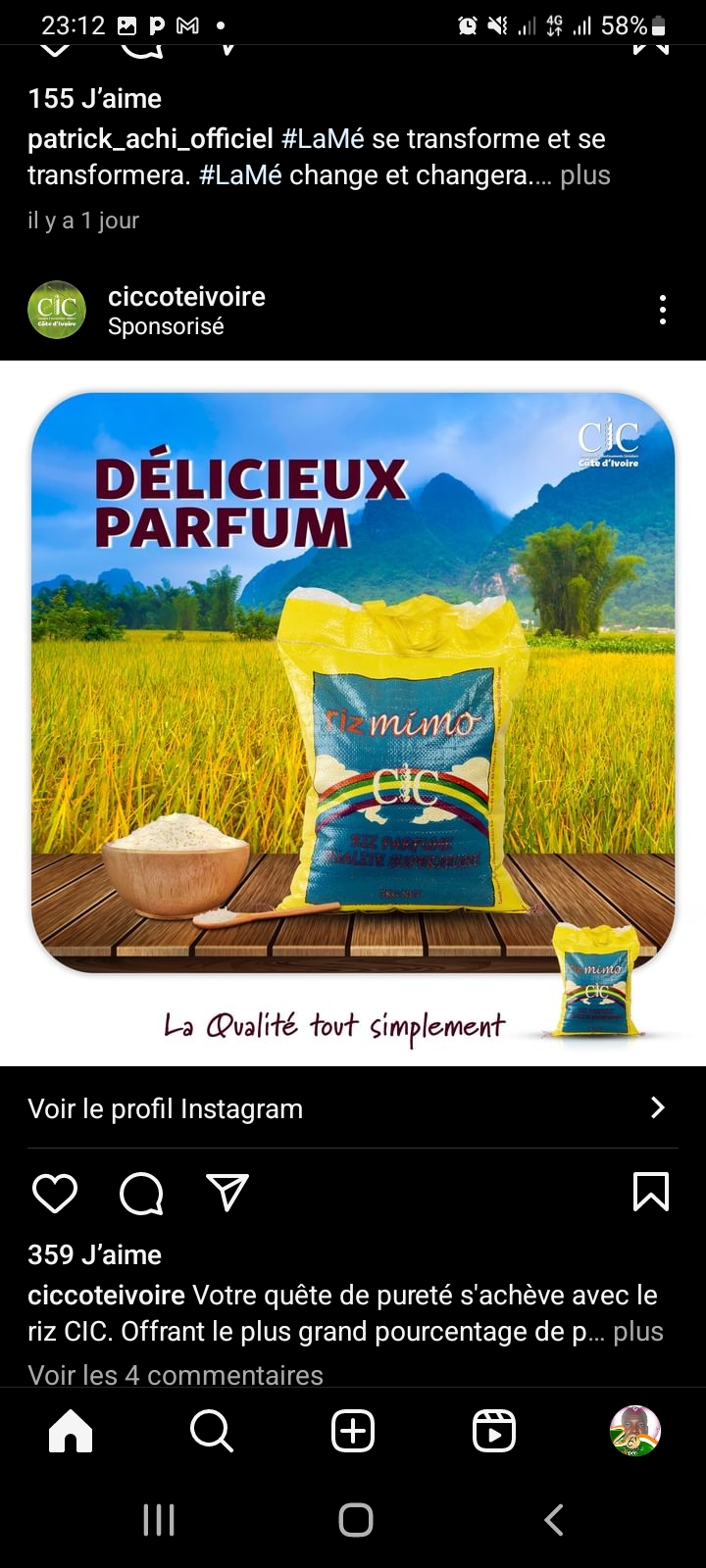Switch to the Search tab
706x1568 pixels.
tap(211, 1432)
